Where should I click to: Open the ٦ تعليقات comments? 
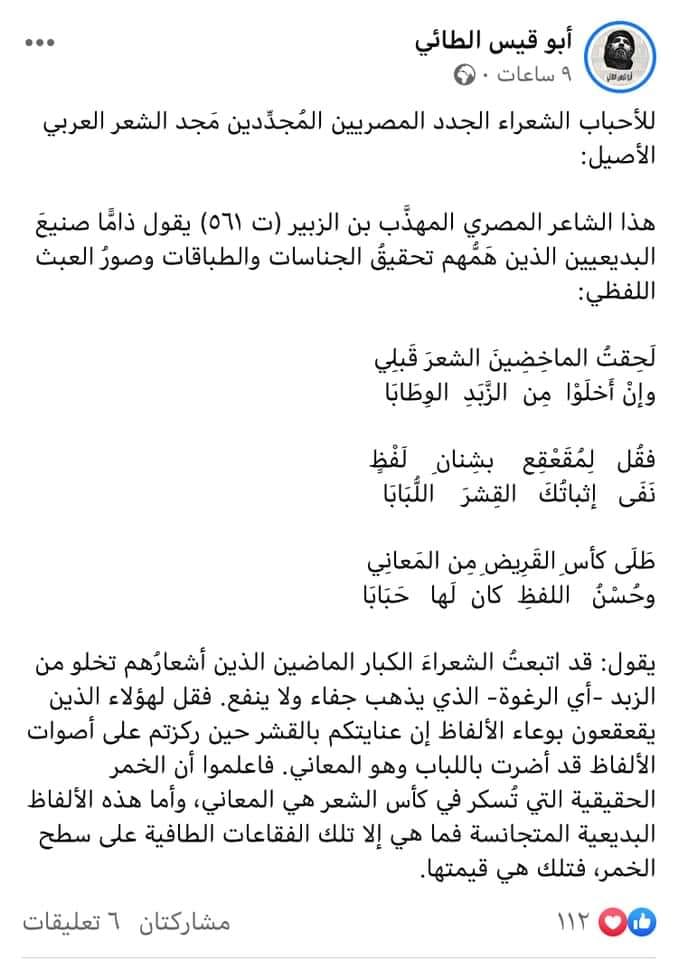click(x=71, y=922)
